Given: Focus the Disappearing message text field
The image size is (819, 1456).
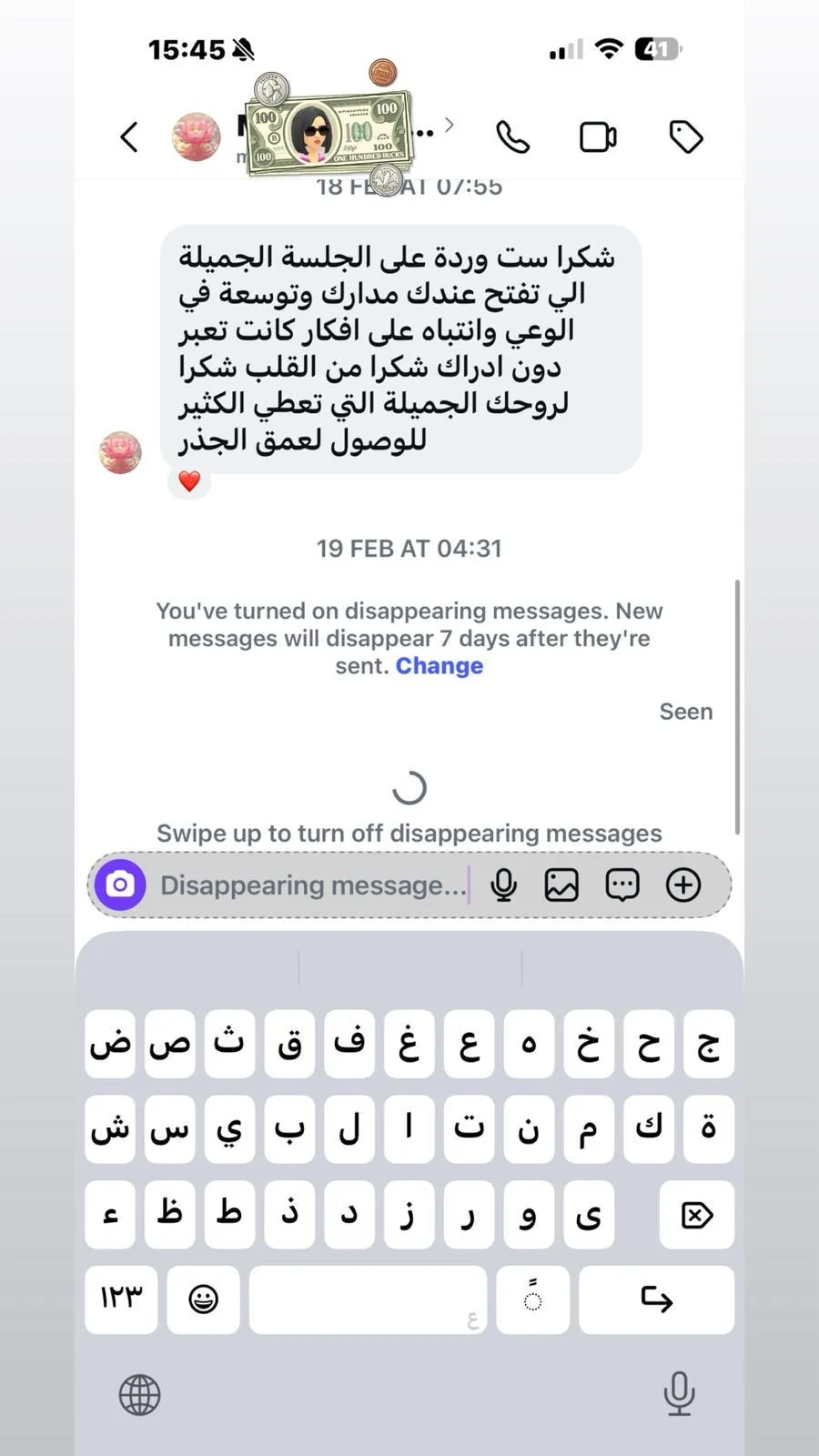Looking at the screenshot, I should click(312, 885).
